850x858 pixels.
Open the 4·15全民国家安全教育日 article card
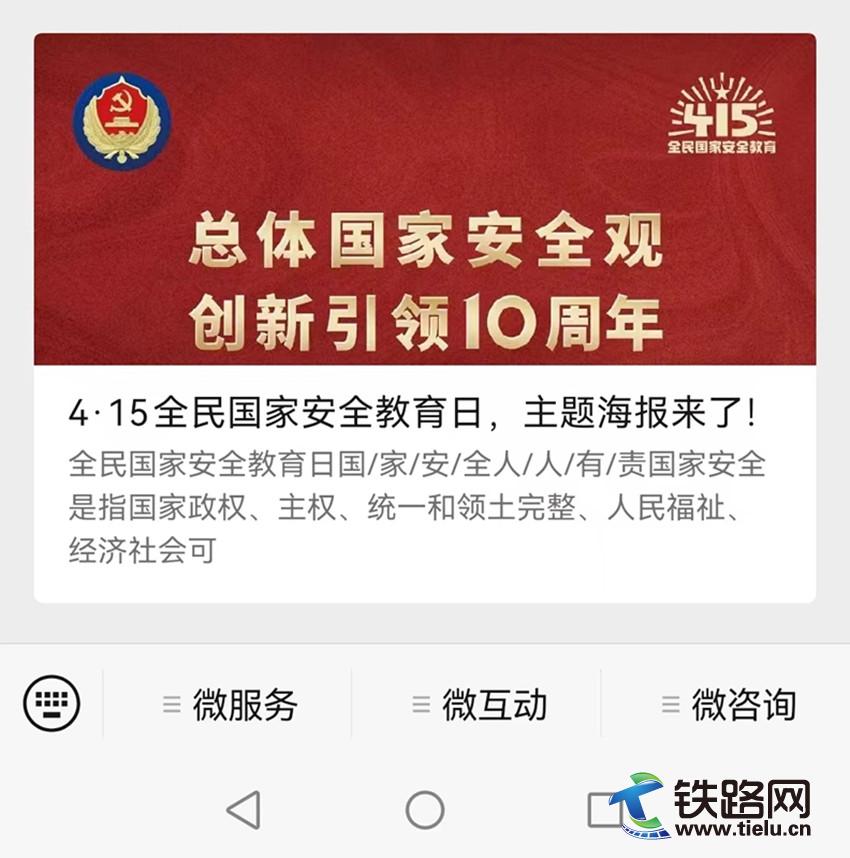tap(424, 412)
